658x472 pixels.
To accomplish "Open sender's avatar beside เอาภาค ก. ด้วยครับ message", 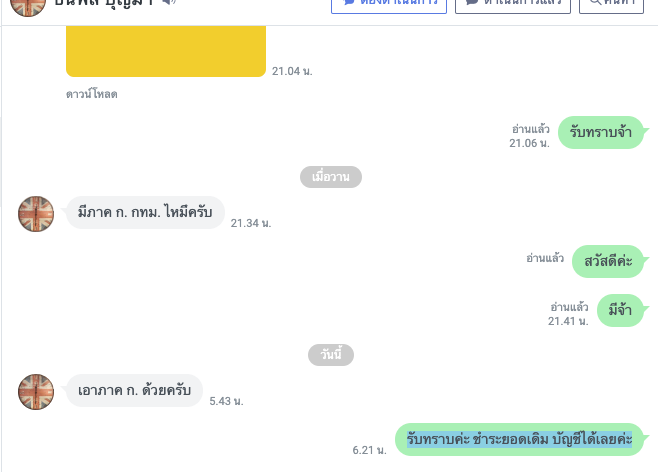I will 35,391.
